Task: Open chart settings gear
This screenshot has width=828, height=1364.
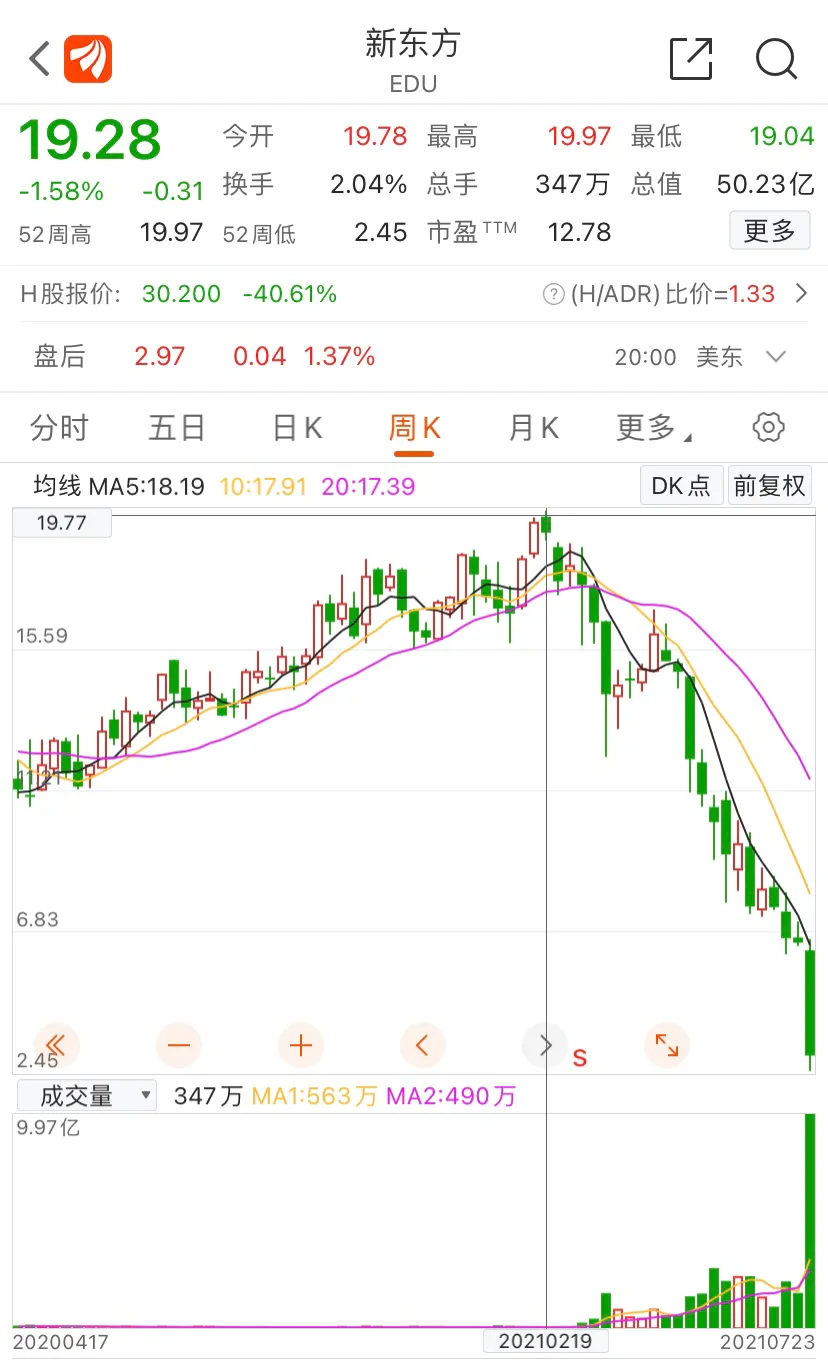Action: coord(768,428)
